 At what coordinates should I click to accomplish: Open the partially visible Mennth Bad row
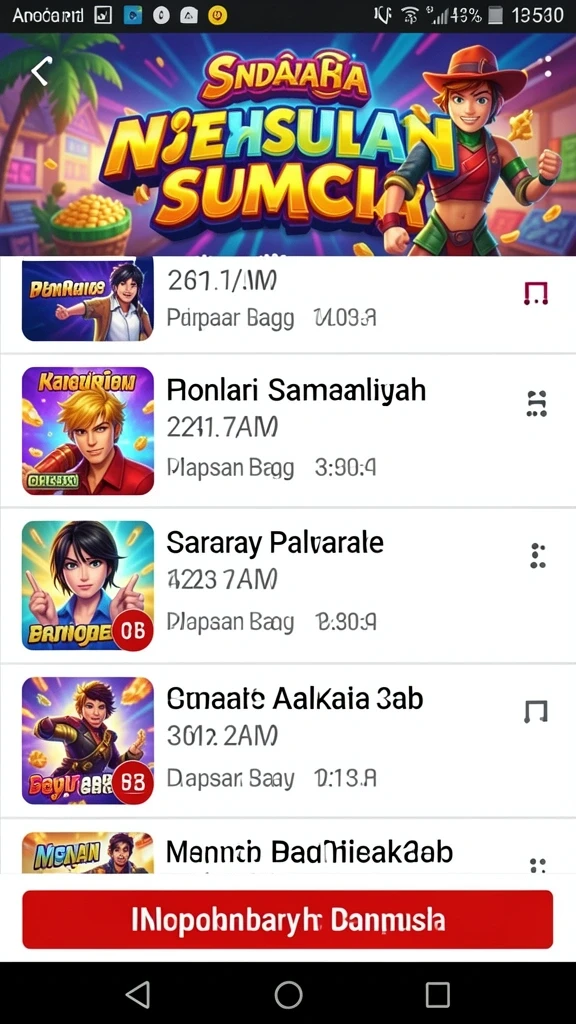pos(288,846)
